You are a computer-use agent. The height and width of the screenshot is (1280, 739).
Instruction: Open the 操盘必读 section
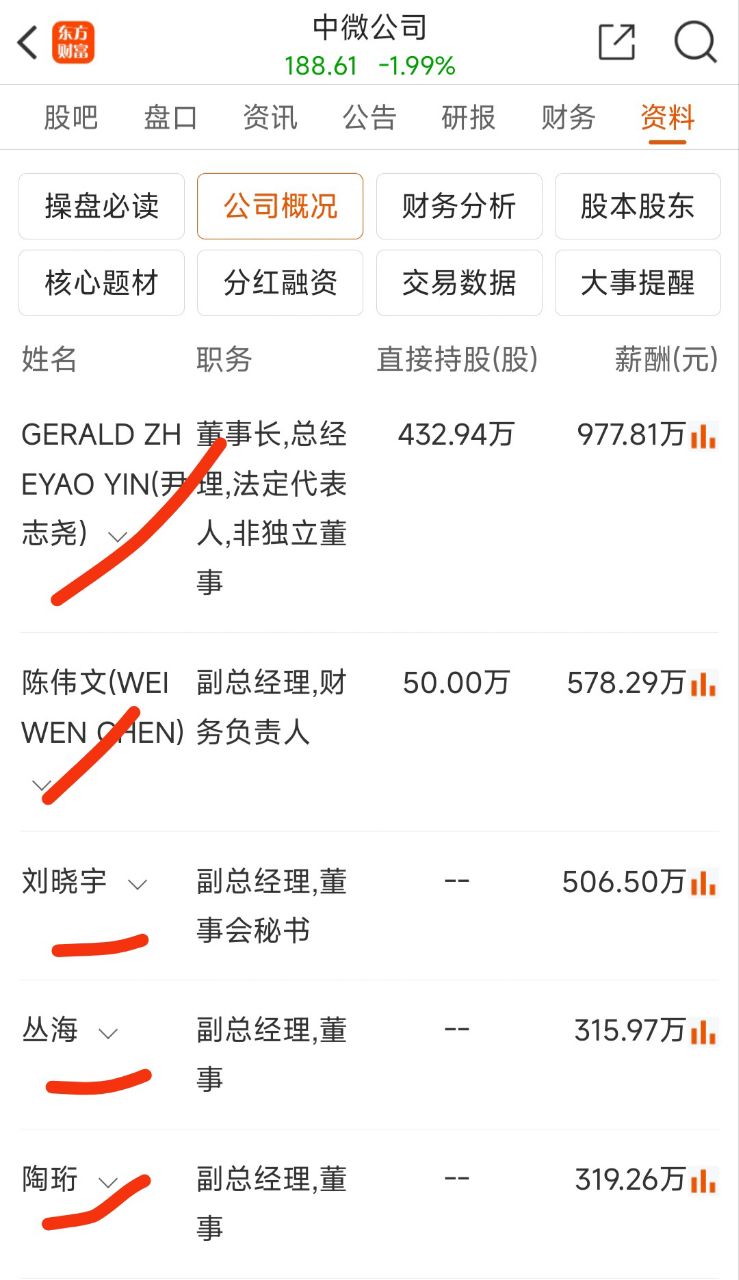101,207
